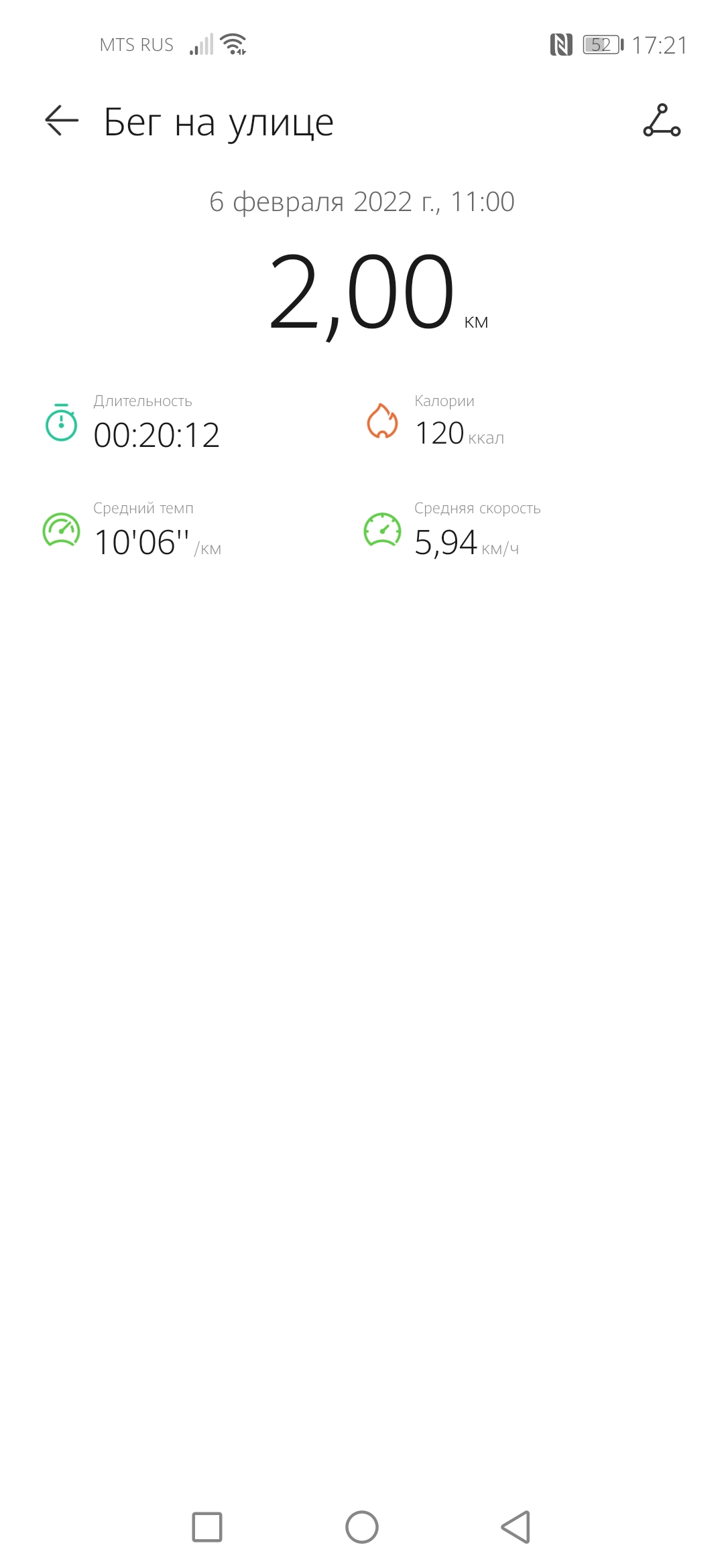
Task: Open recent apps from navigation bar
Action: [x=207, y=1527]
